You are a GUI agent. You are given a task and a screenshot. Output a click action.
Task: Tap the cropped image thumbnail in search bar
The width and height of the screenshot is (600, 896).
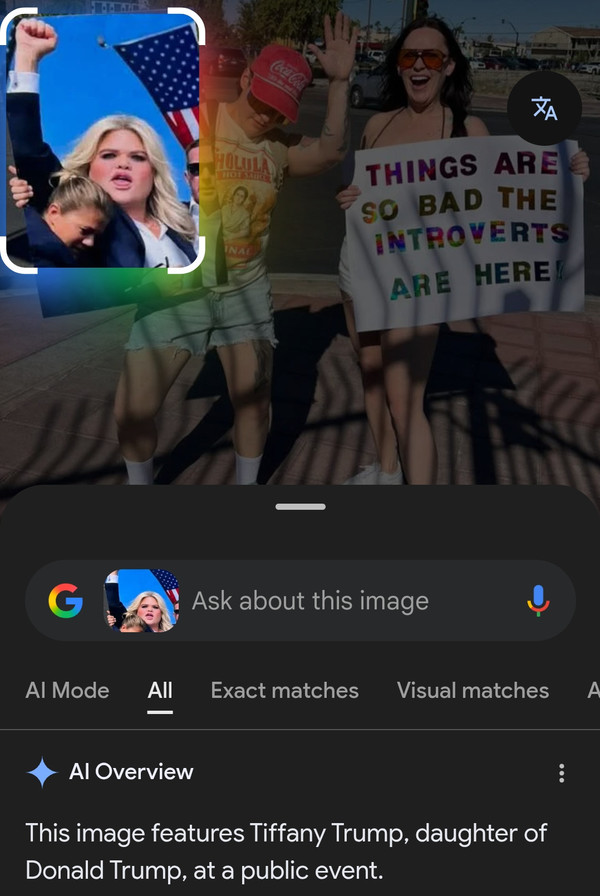coord(142,601)
